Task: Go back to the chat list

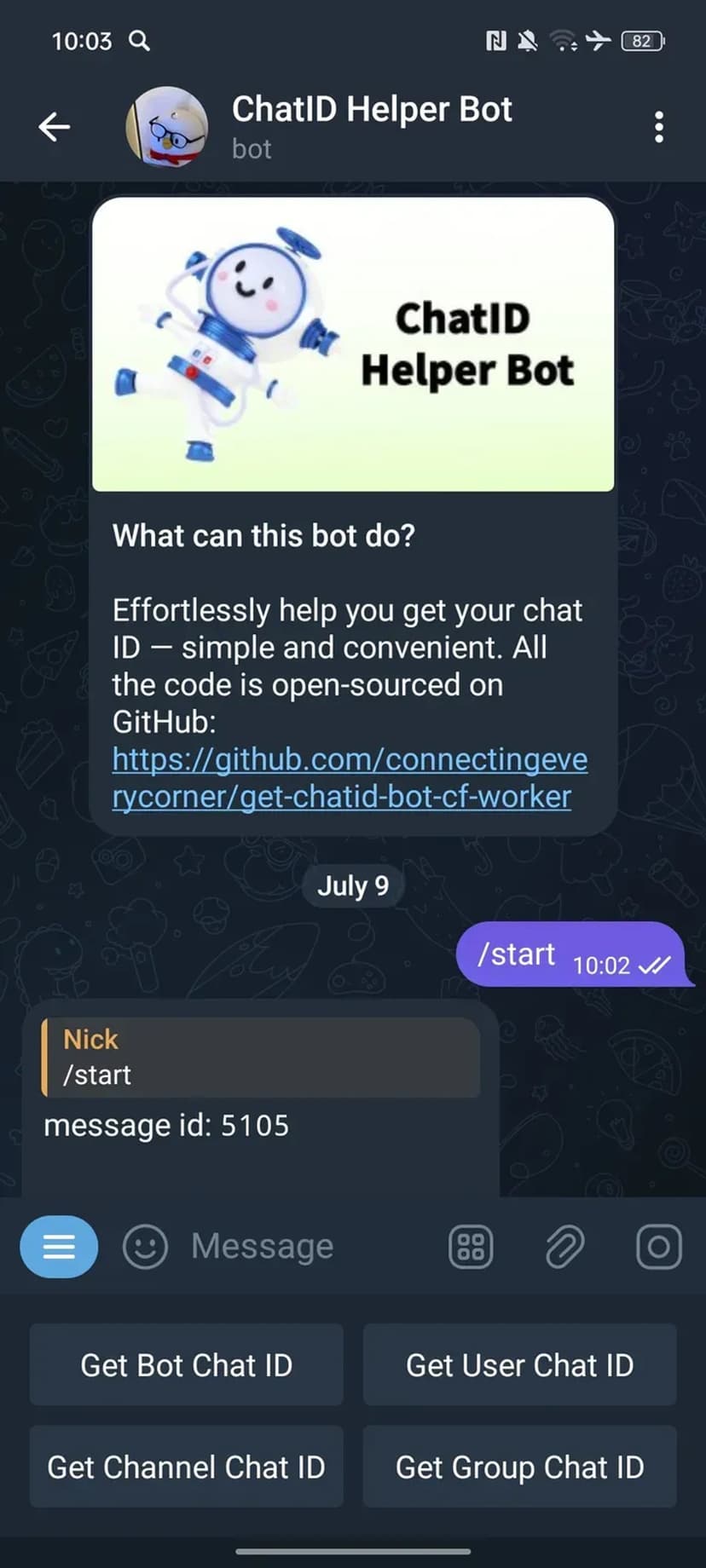Action: tap(55, 127)
